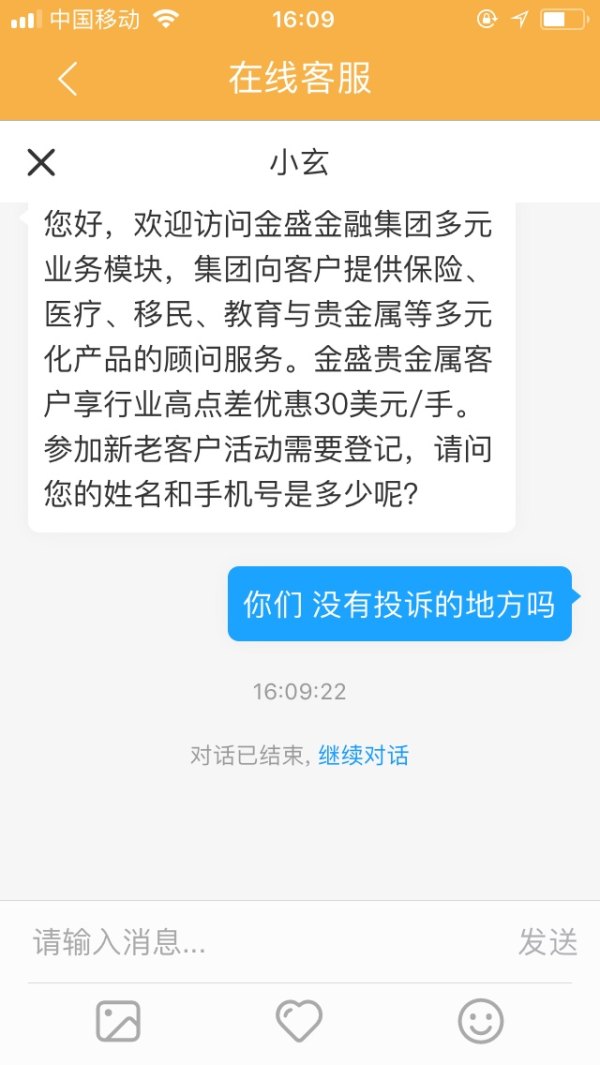Viewport: 600px width, 1065px height.
Task: Focus the 请输入消息 text field
Action: point(260,942)
